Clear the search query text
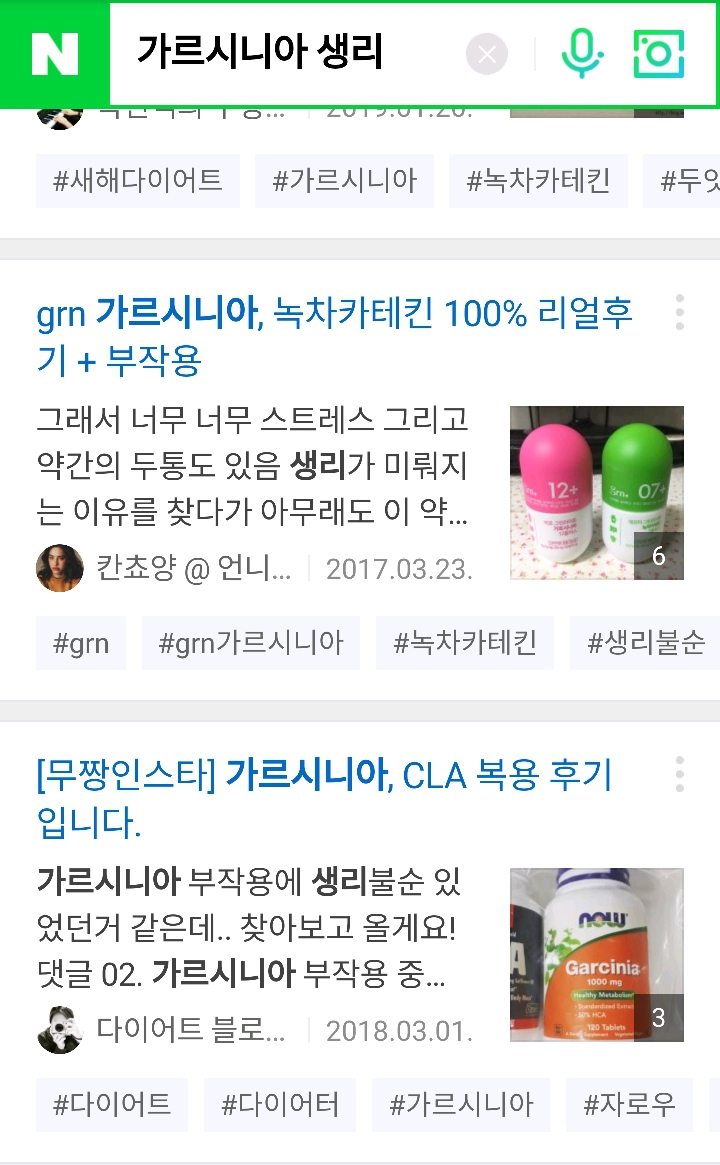This screenshot has height=1165, width=720. [487, 54]
